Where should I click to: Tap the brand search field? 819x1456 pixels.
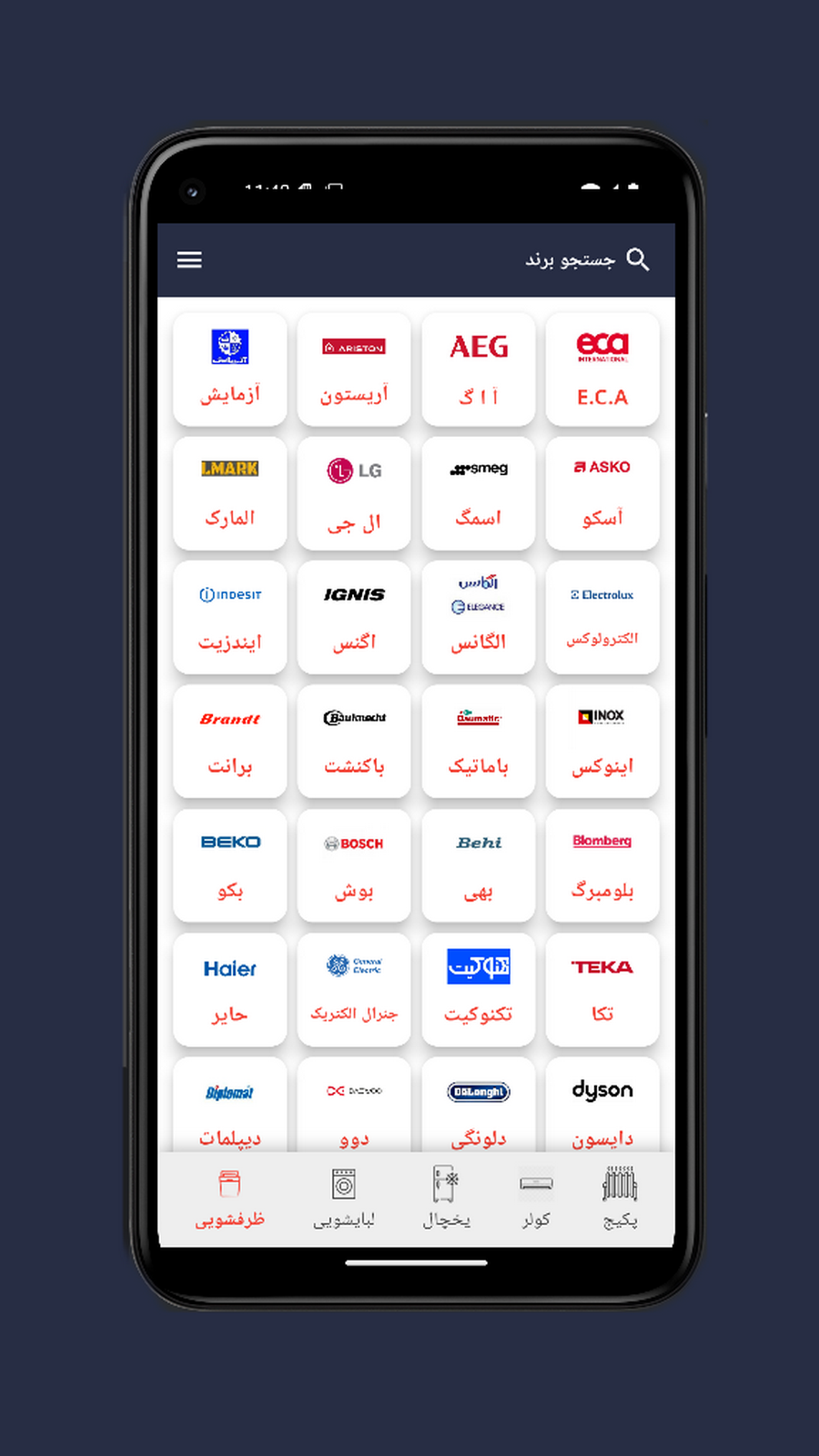tap(570, 260)
